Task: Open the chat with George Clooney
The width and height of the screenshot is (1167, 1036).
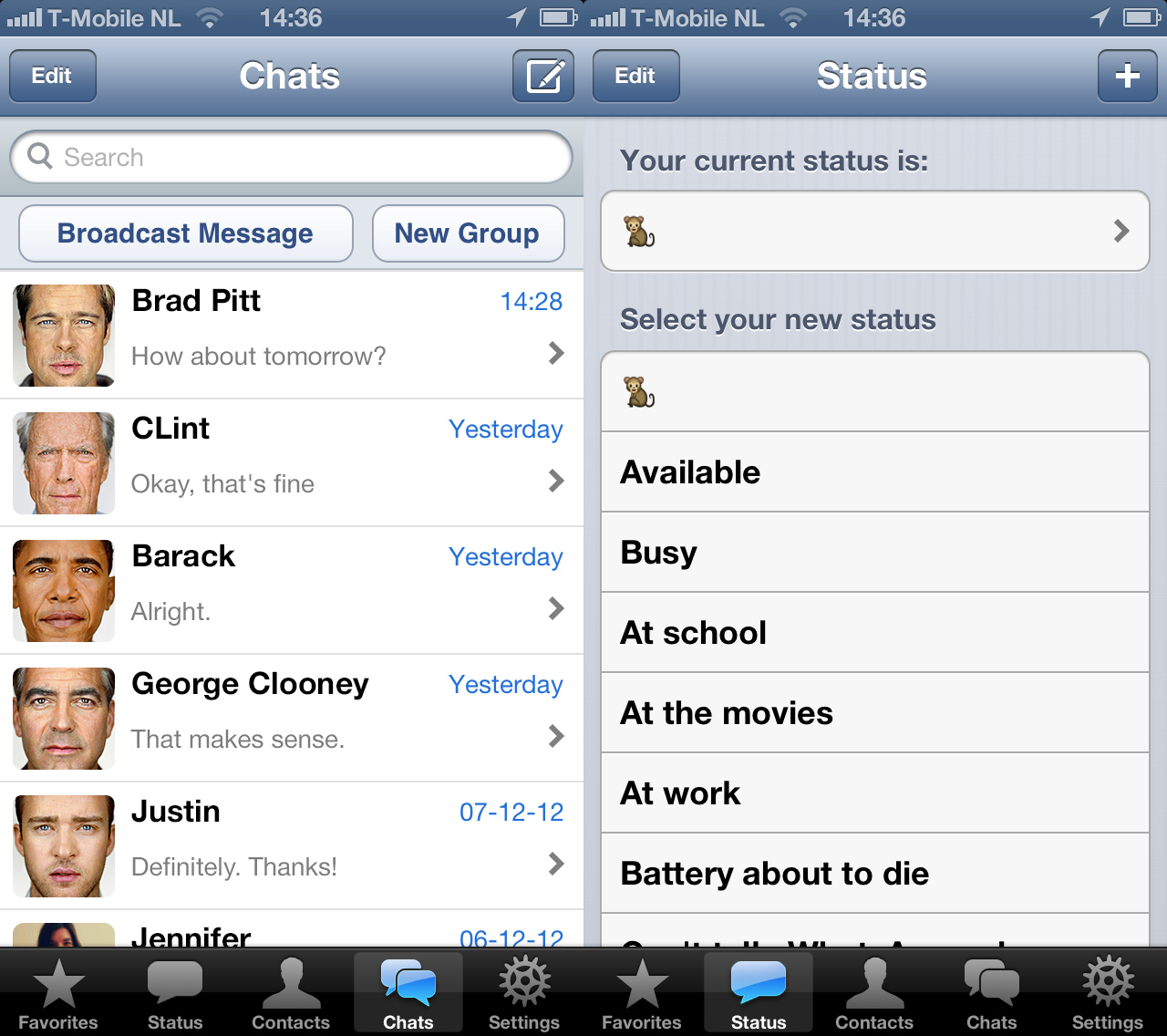Action: click(x=292, y=718)
